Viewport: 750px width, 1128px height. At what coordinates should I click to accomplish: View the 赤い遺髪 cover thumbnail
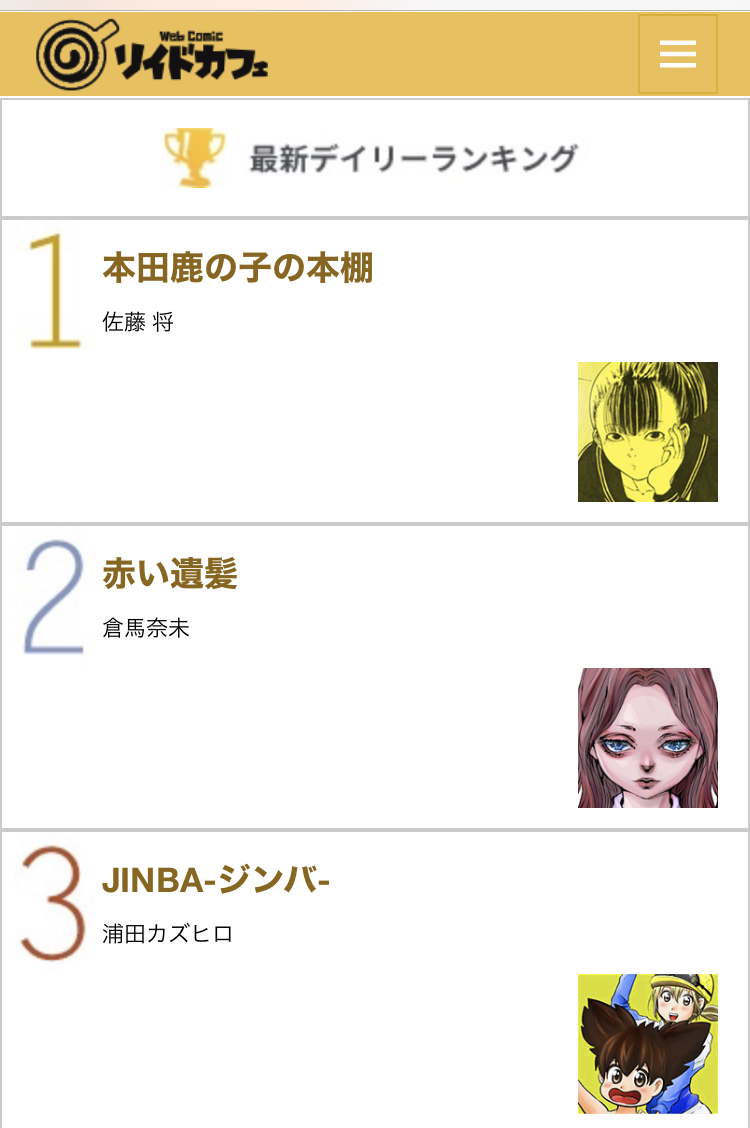[x=647, y=738]
